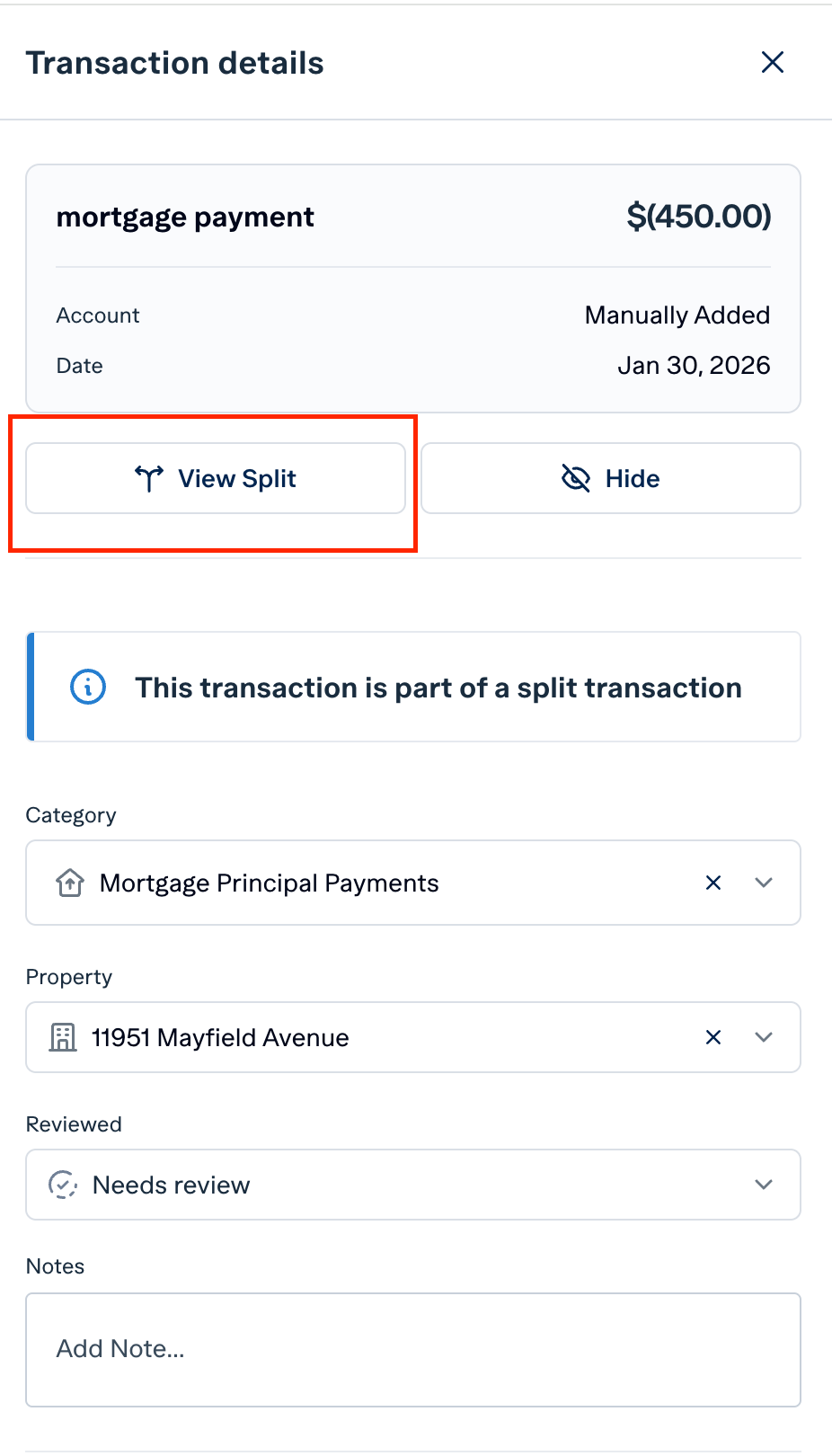Click the house icon beside Mortgage Principal Payments

coord(67,883)
